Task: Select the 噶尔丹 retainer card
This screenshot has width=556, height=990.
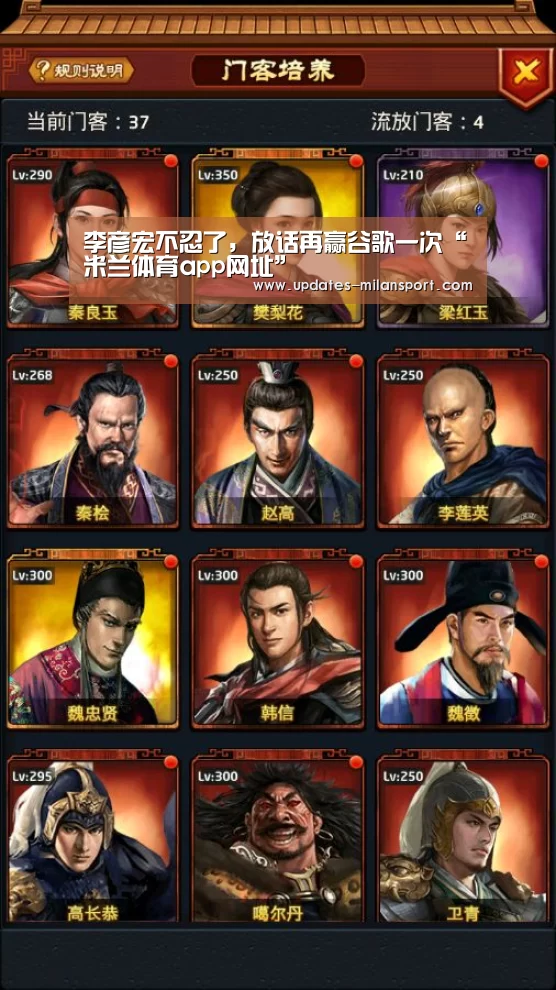Action: tap(278, 837)
